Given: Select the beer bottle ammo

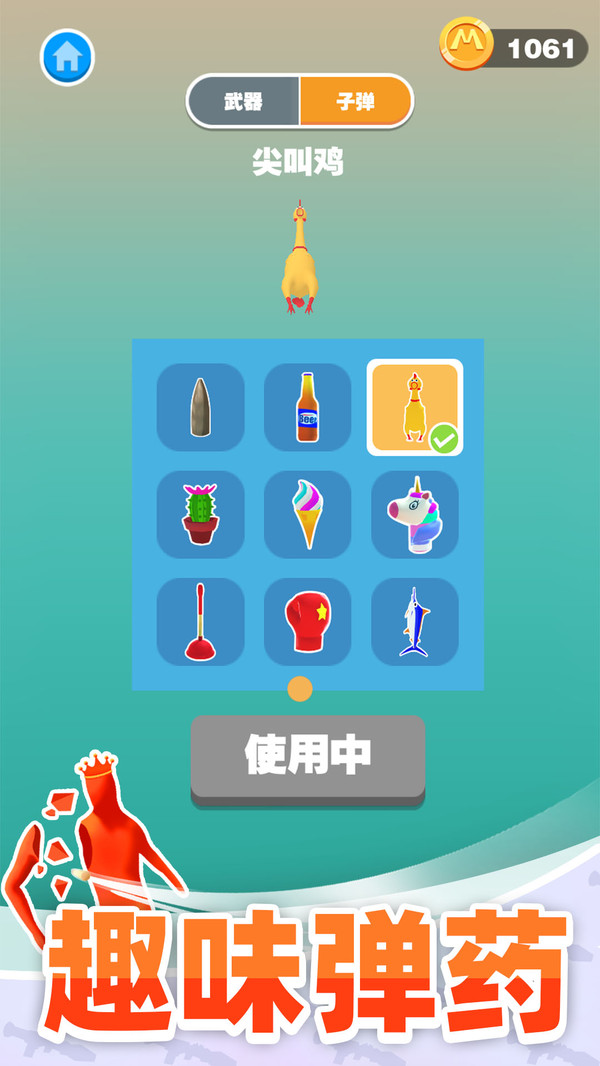Looking at the screenshot, I should coord(307,407).
